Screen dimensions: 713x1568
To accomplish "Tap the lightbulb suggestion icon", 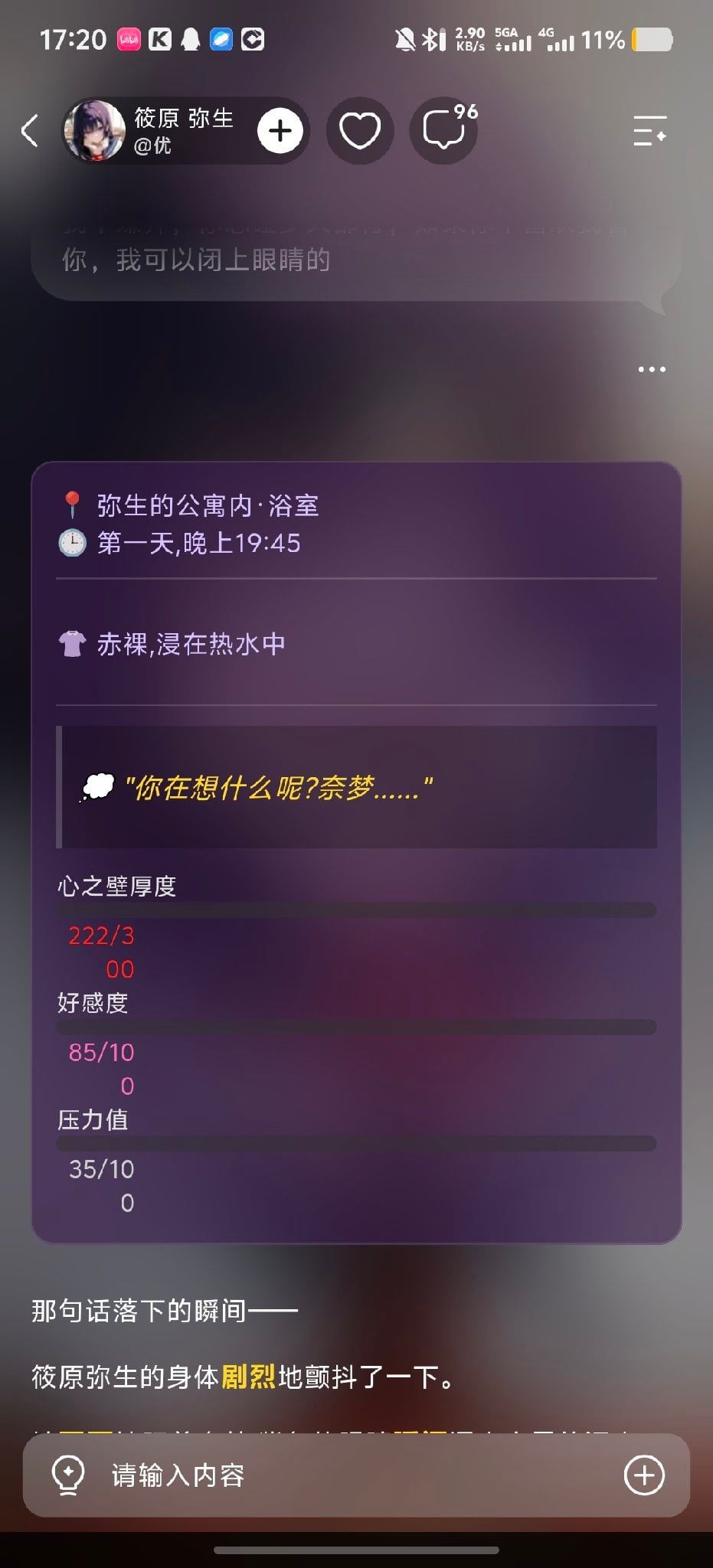I will [67, 1475].
